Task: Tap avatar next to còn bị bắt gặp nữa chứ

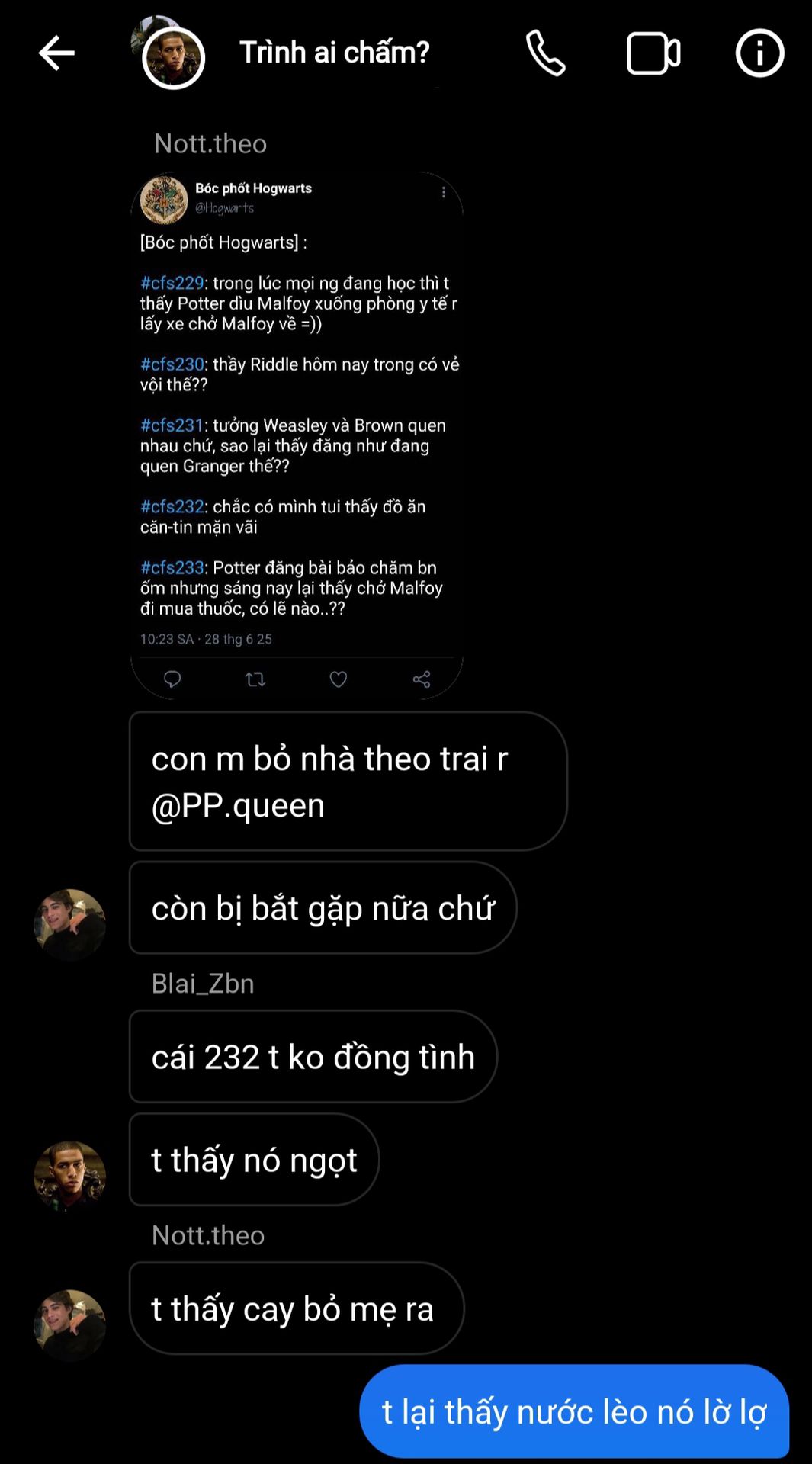Action: (69, 923)
